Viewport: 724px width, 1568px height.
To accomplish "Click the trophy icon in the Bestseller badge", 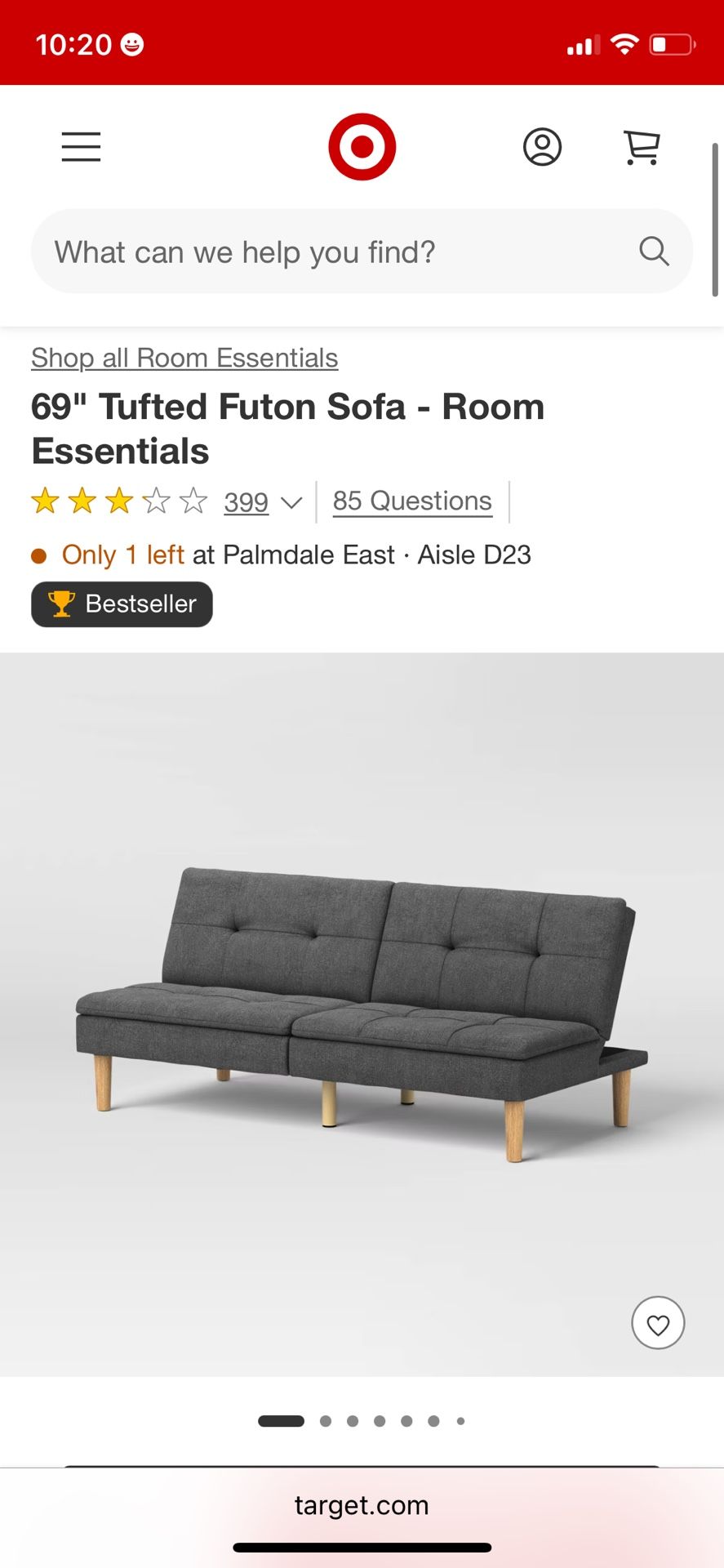I will pos(60,604).
